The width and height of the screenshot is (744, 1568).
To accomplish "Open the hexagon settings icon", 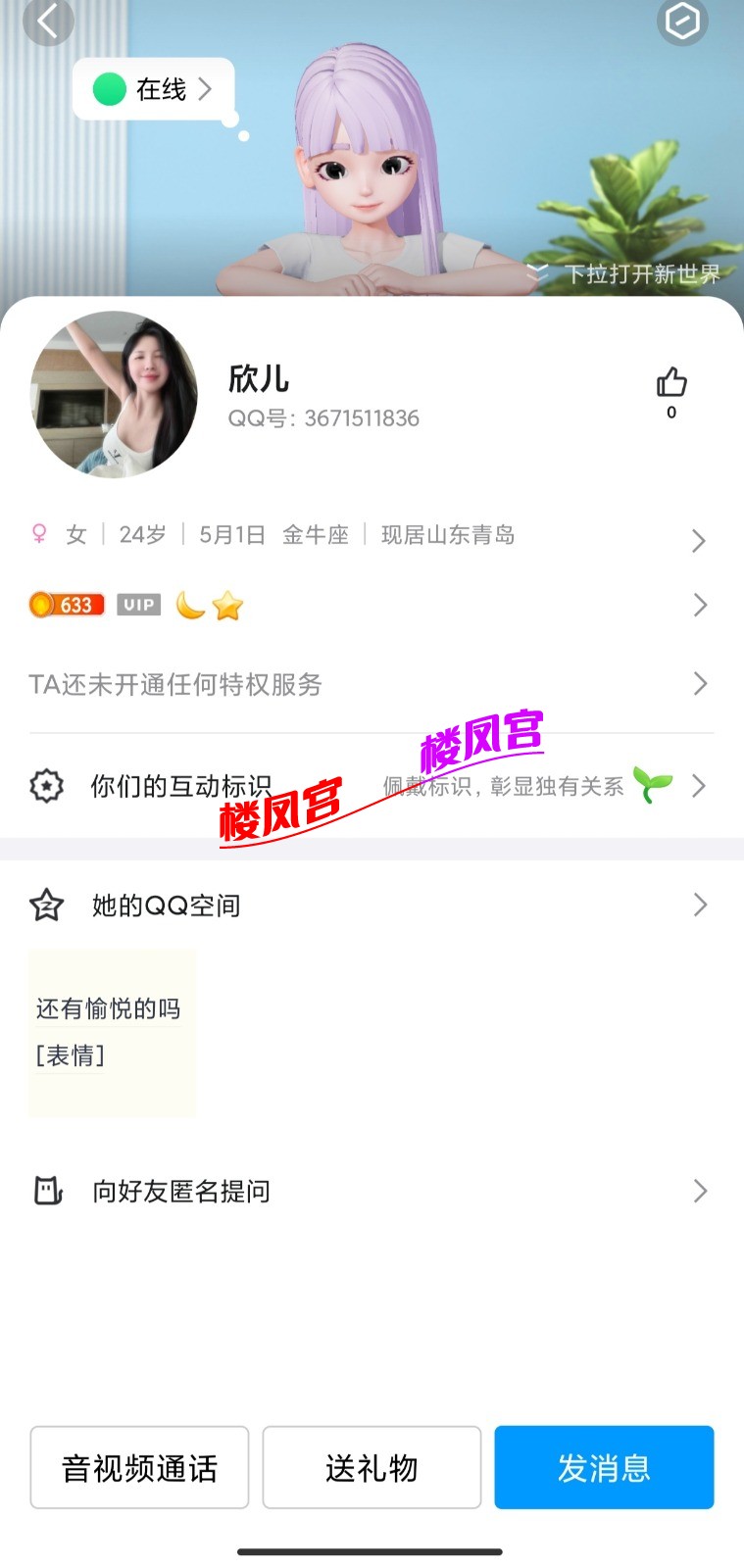I will [682, 21].
